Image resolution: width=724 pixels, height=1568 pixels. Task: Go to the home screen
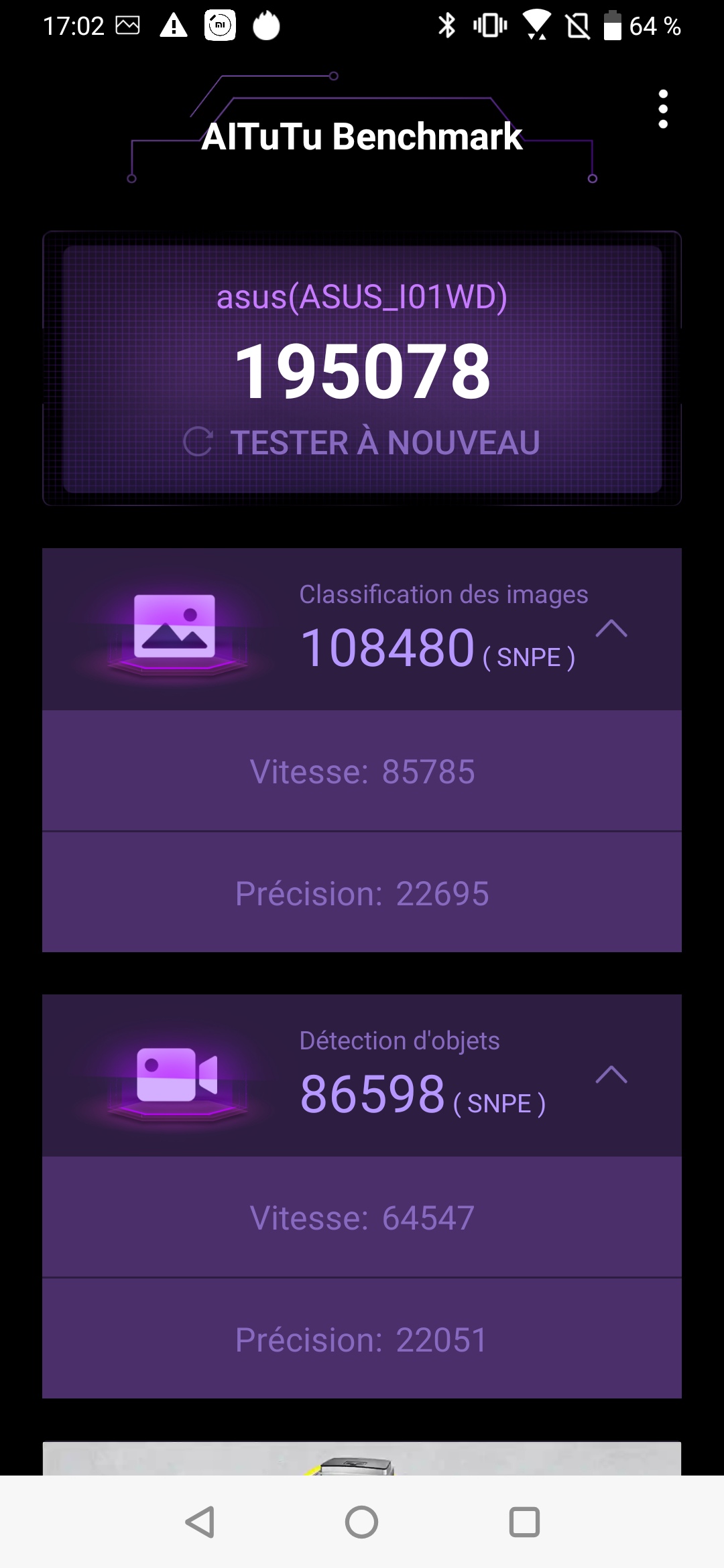(x=362, y=1522)
